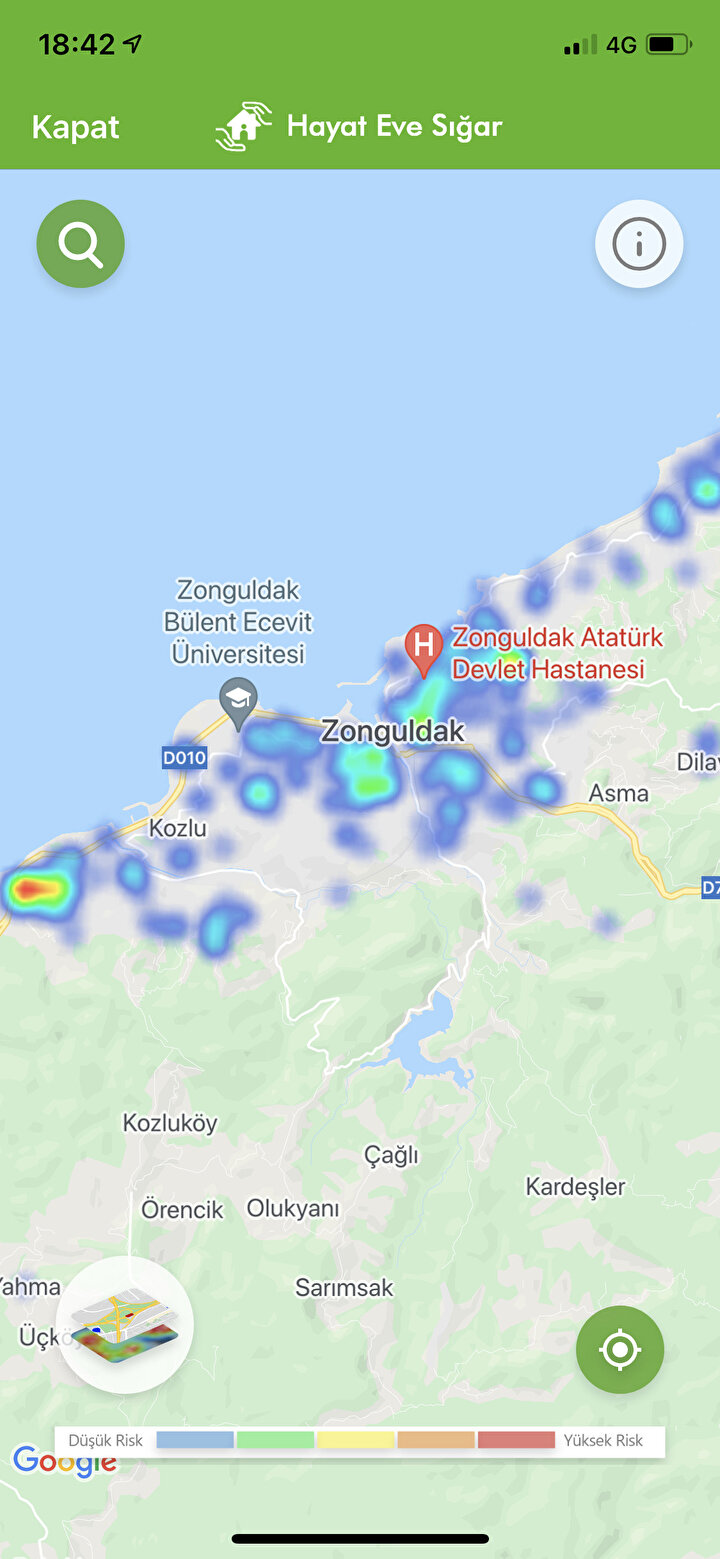Tap Kapat to close the map
The image size is (720, 1559).
[x=75, y=127]
